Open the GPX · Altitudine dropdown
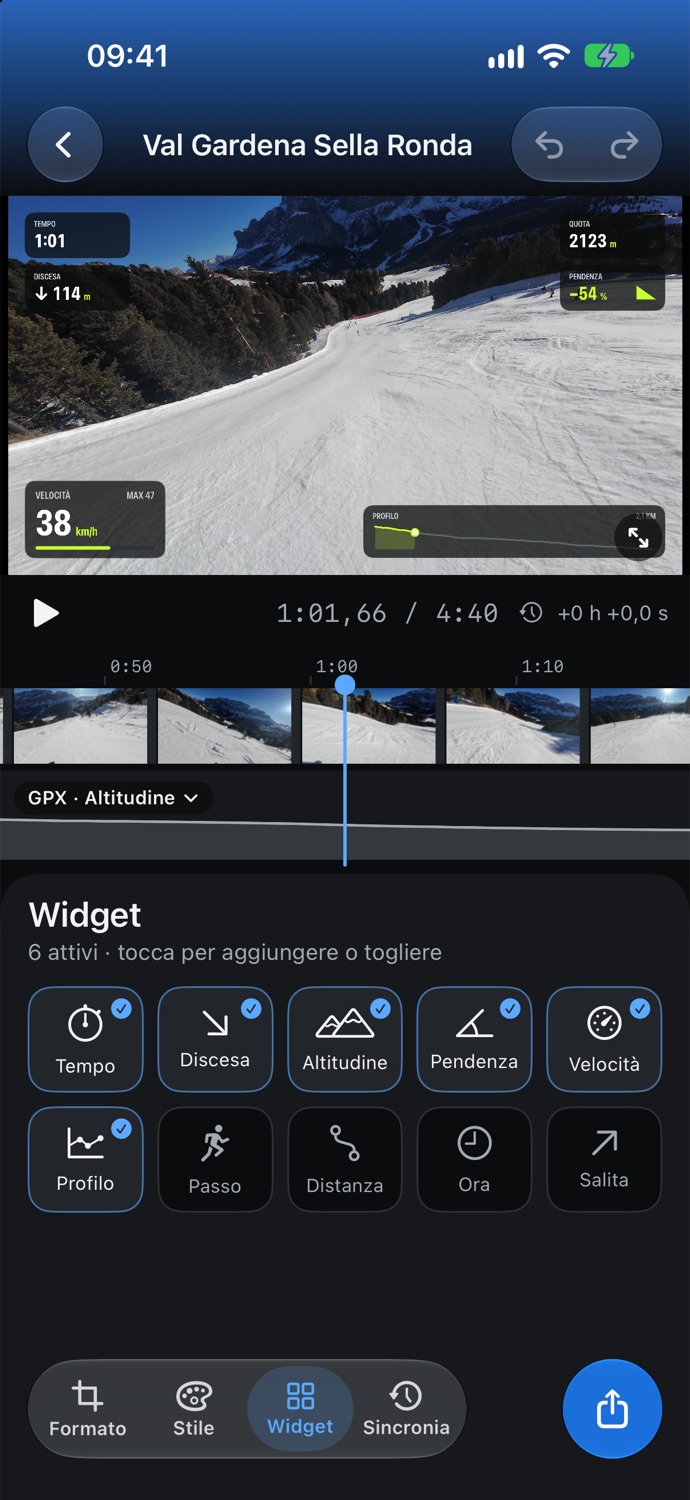 pyautogui.click(x=113, y=798)
